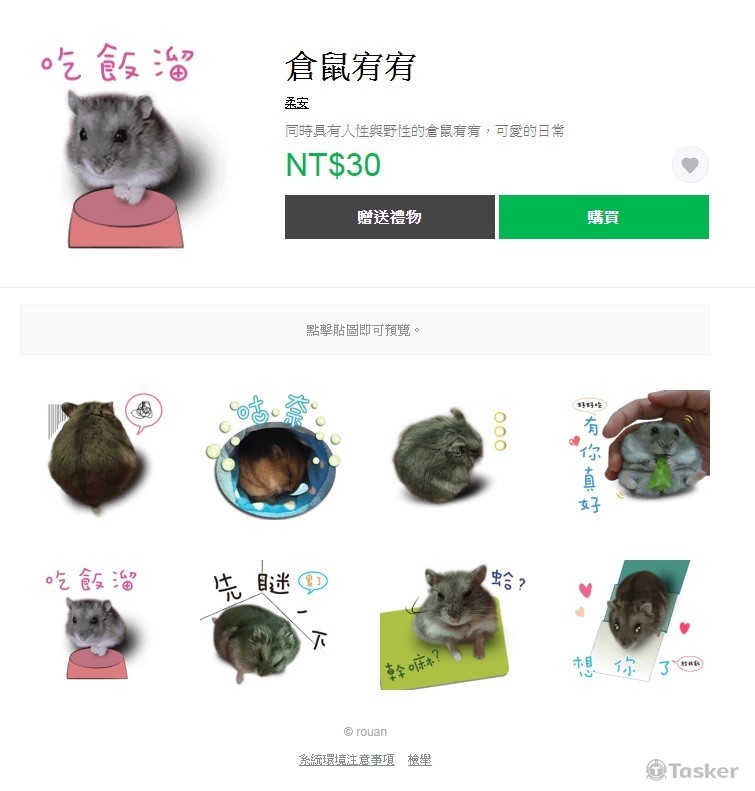Tap the 贈送禮物 gift button
Screen dimensions: 755x791
point(389,217)
